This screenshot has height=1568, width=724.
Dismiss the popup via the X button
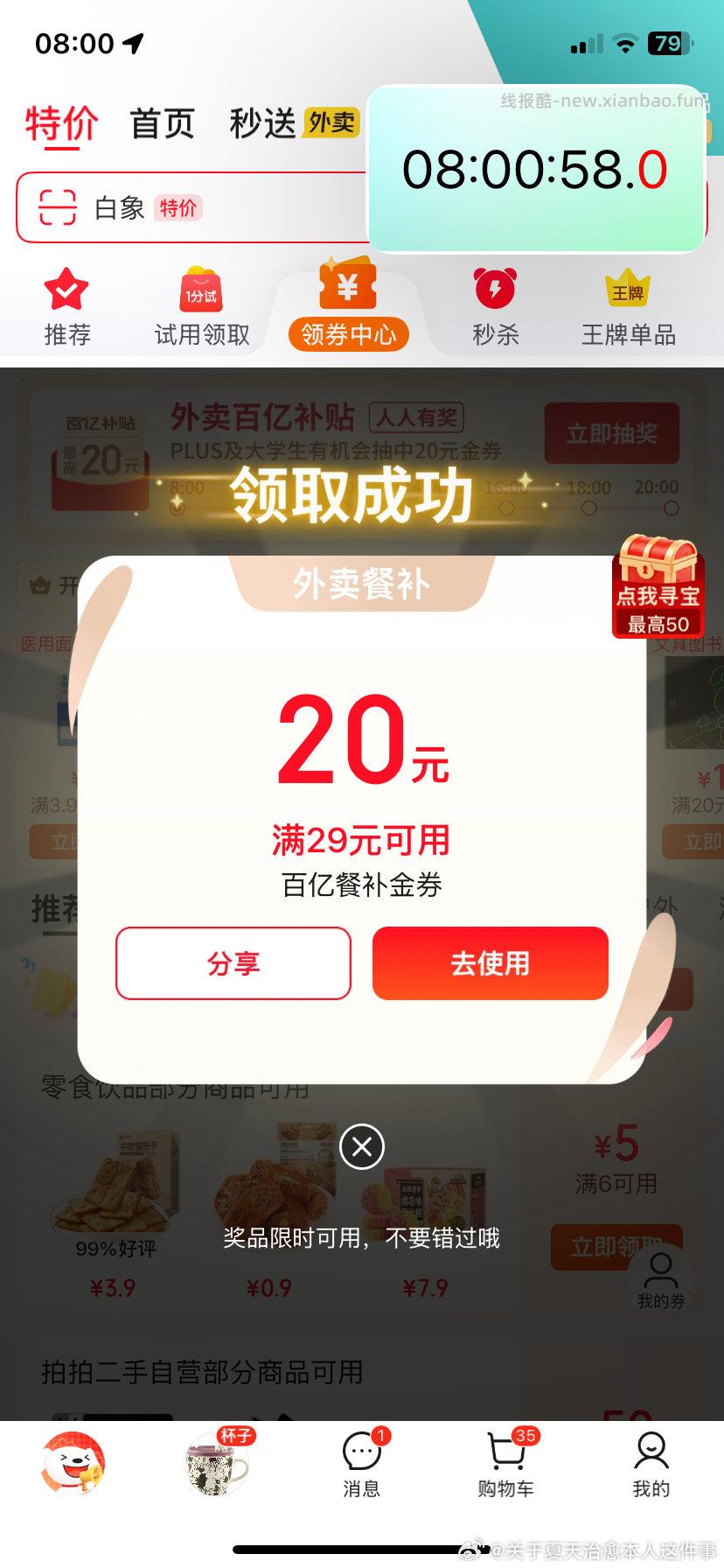point(361,1147)
